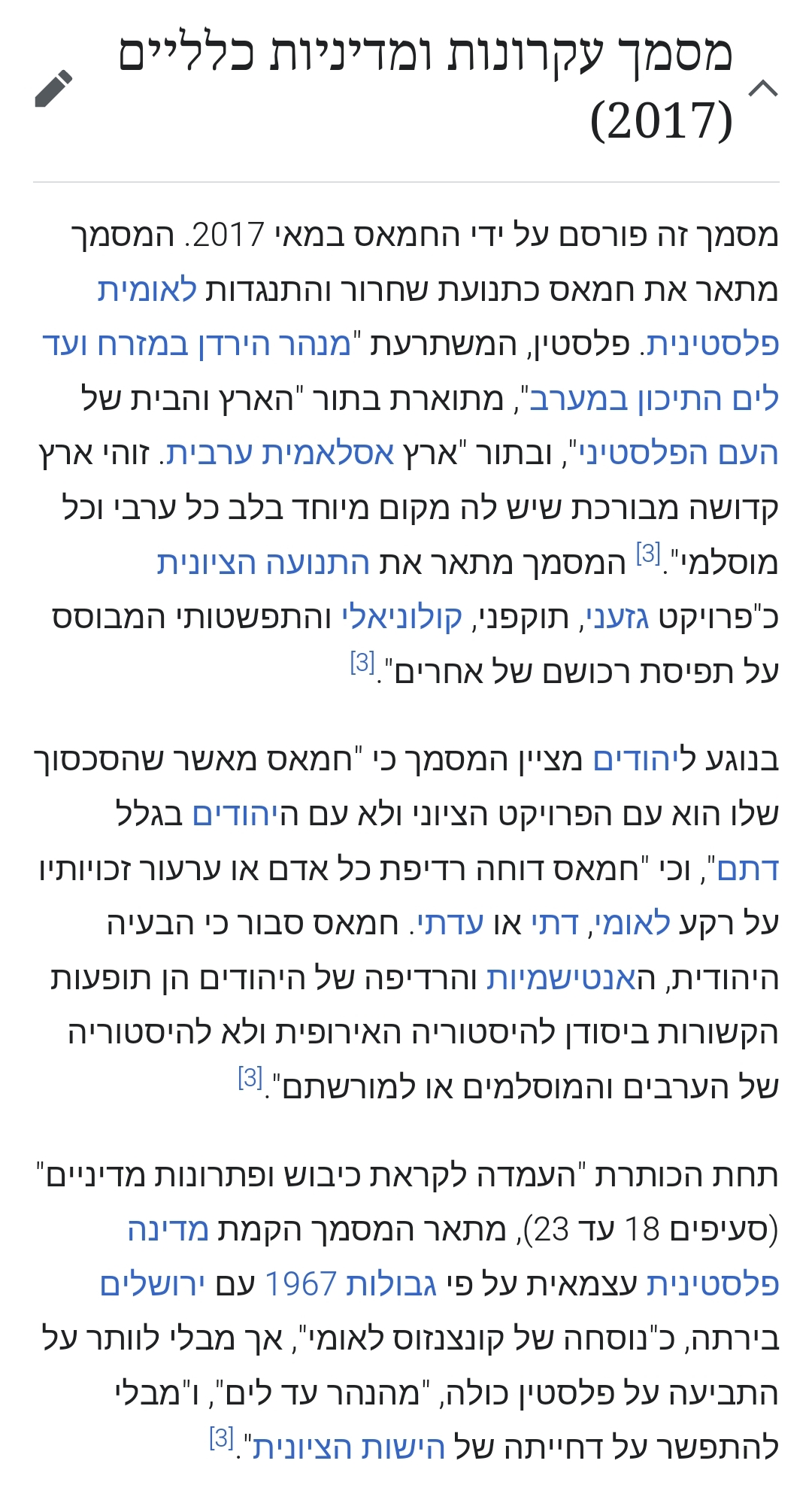
Task: Tap the דתי link after לאומי
Action: [554, 924]
